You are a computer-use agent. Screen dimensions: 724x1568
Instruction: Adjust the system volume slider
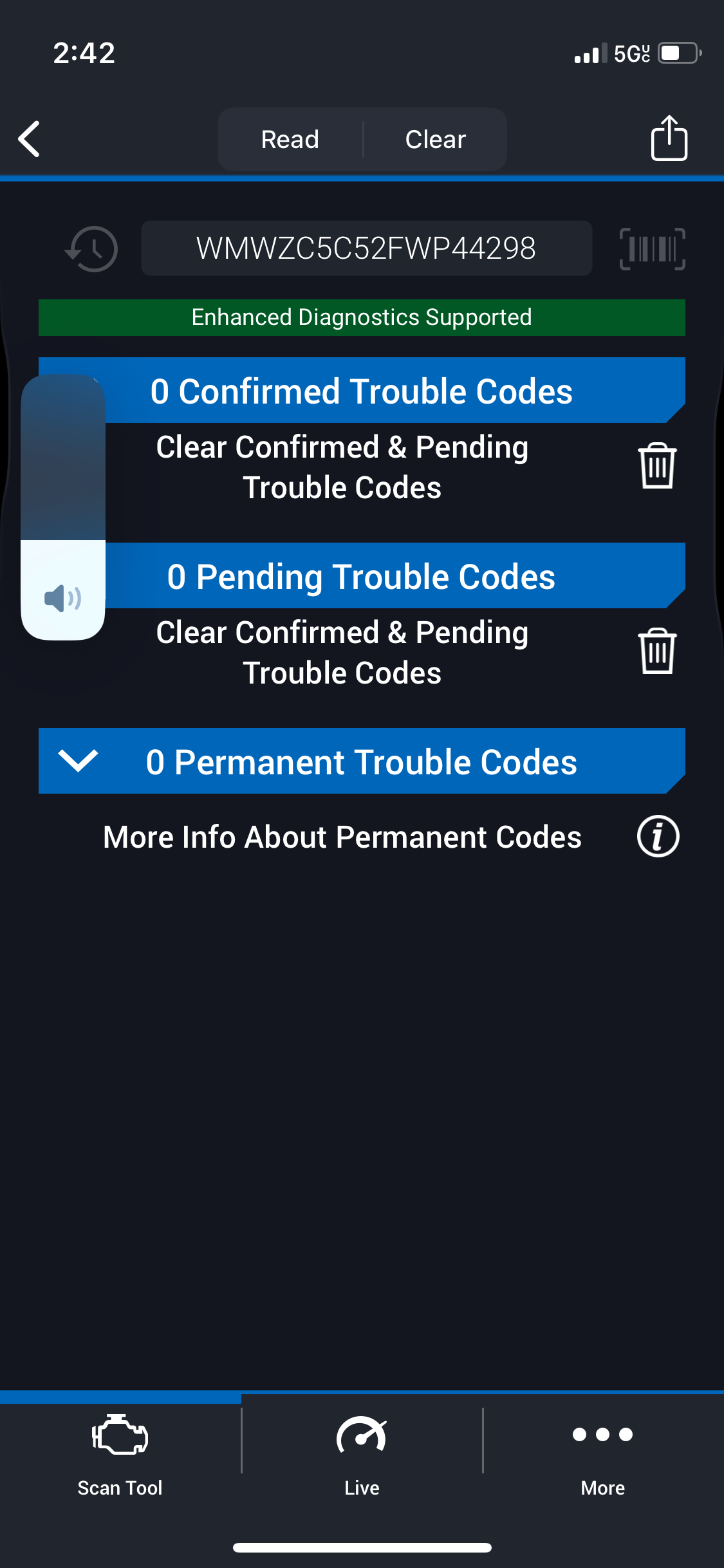tap(63, 509)
